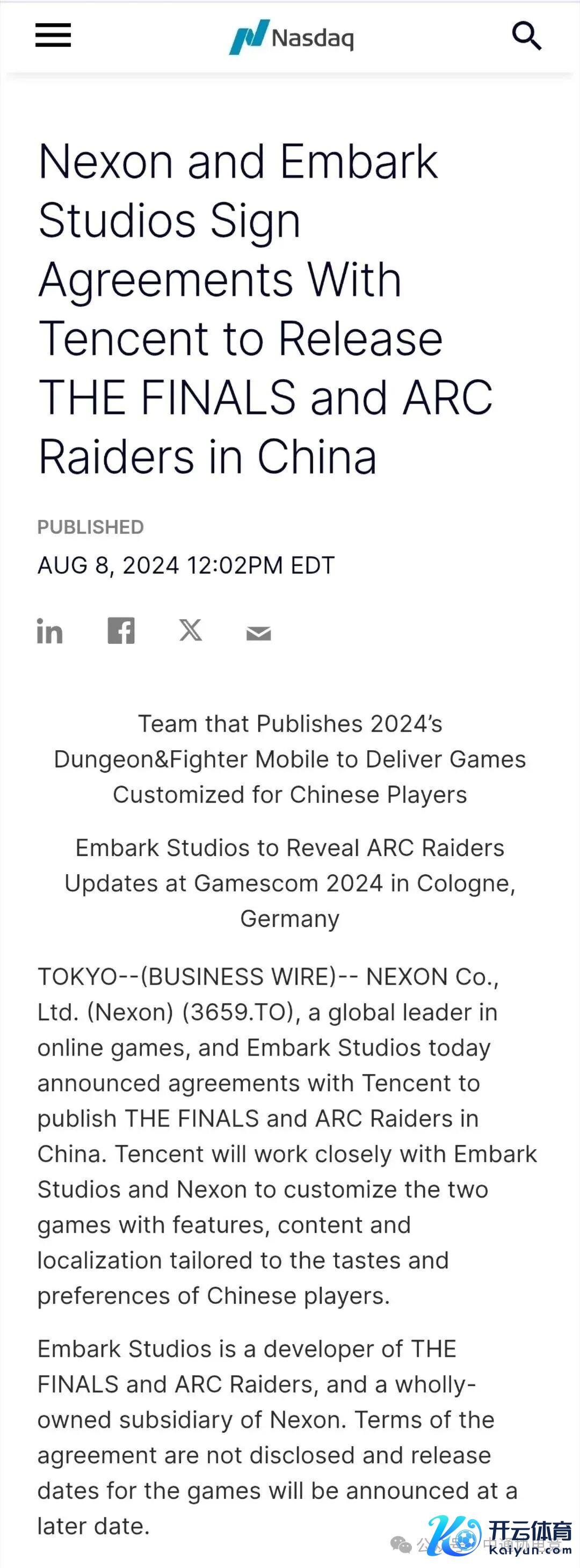Image resolution: width=580 pixels, height=1568 pixels.
Task: Share article via email
Action: (259, 633)
